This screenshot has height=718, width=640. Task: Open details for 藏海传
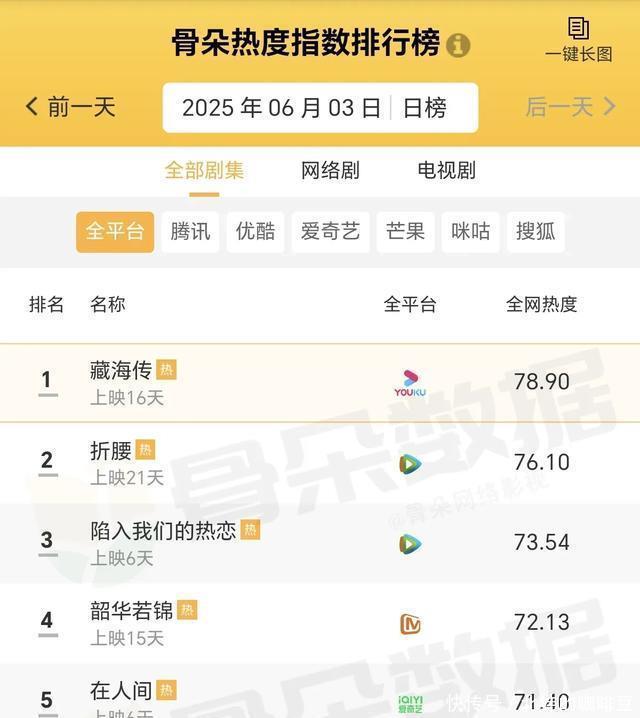click(120, 371)
